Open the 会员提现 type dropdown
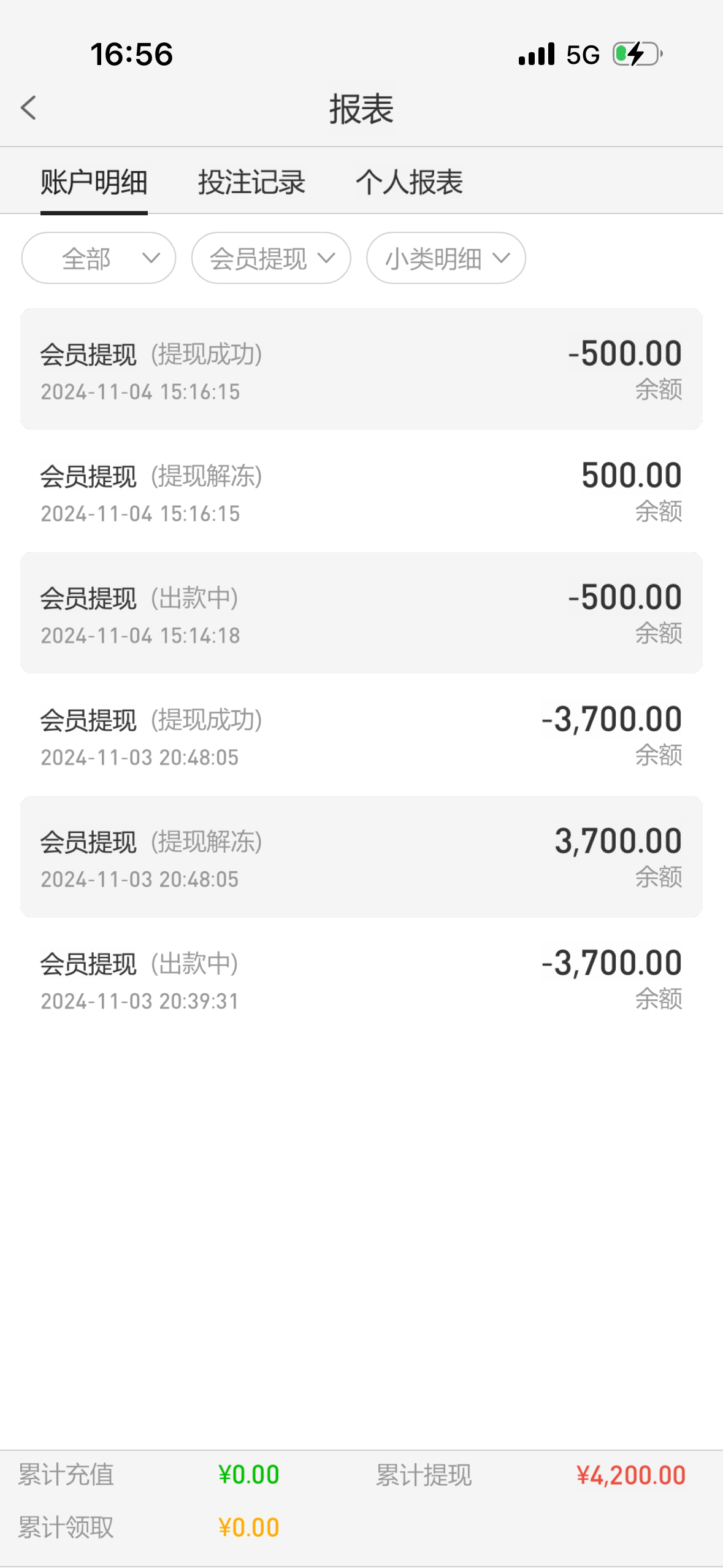The image size is (723, 1568). [271, 258]
